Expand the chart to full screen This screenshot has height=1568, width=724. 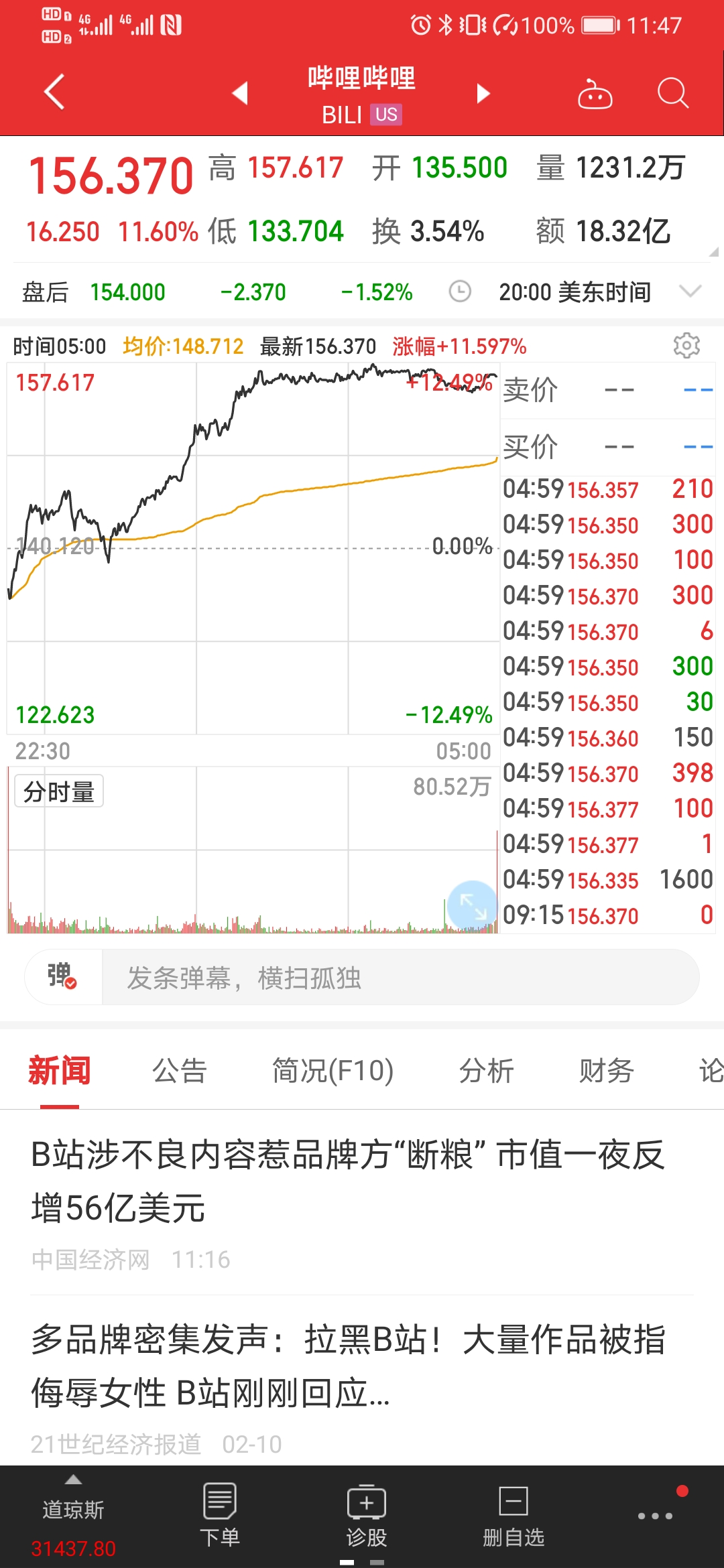tap(473, 906)
